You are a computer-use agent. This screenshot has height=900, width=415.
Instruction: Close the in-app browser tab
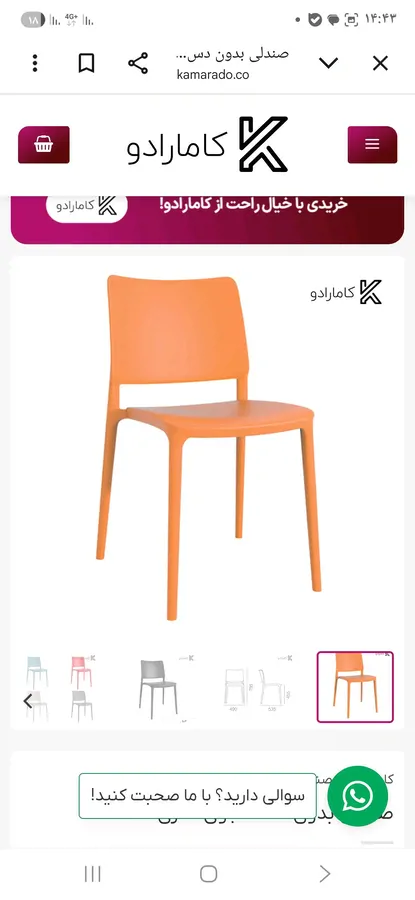[x=381, y=63]
